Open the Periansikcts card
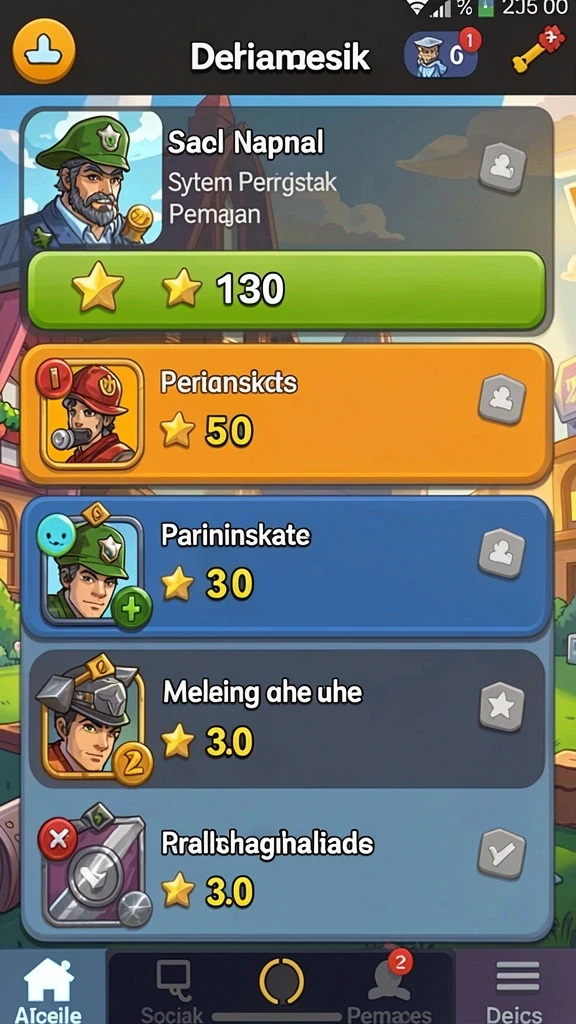 tap(287, 414)
